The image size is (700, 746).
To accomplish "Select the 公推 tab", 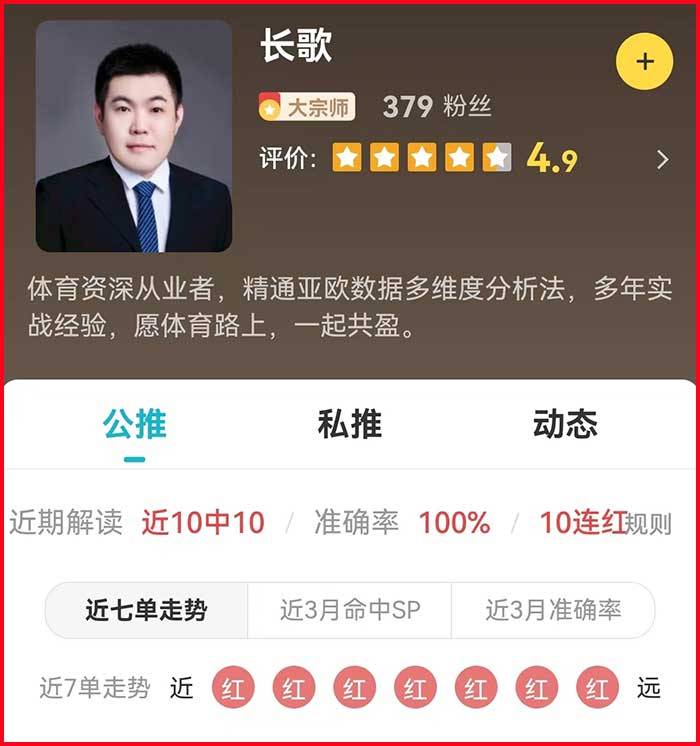I will [x=134, y=424].
